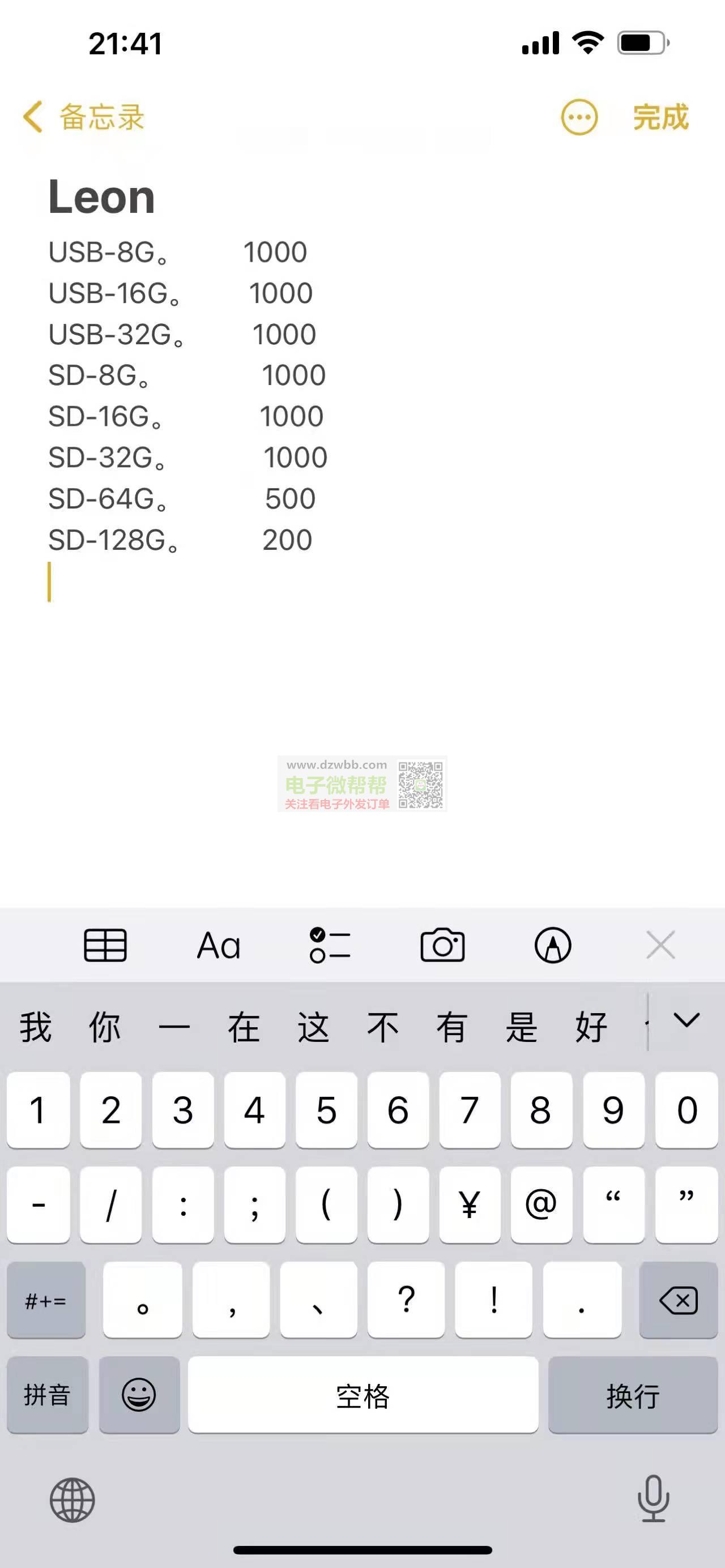
Task: Tap the 换行 return key
Action: point(633,1395)
